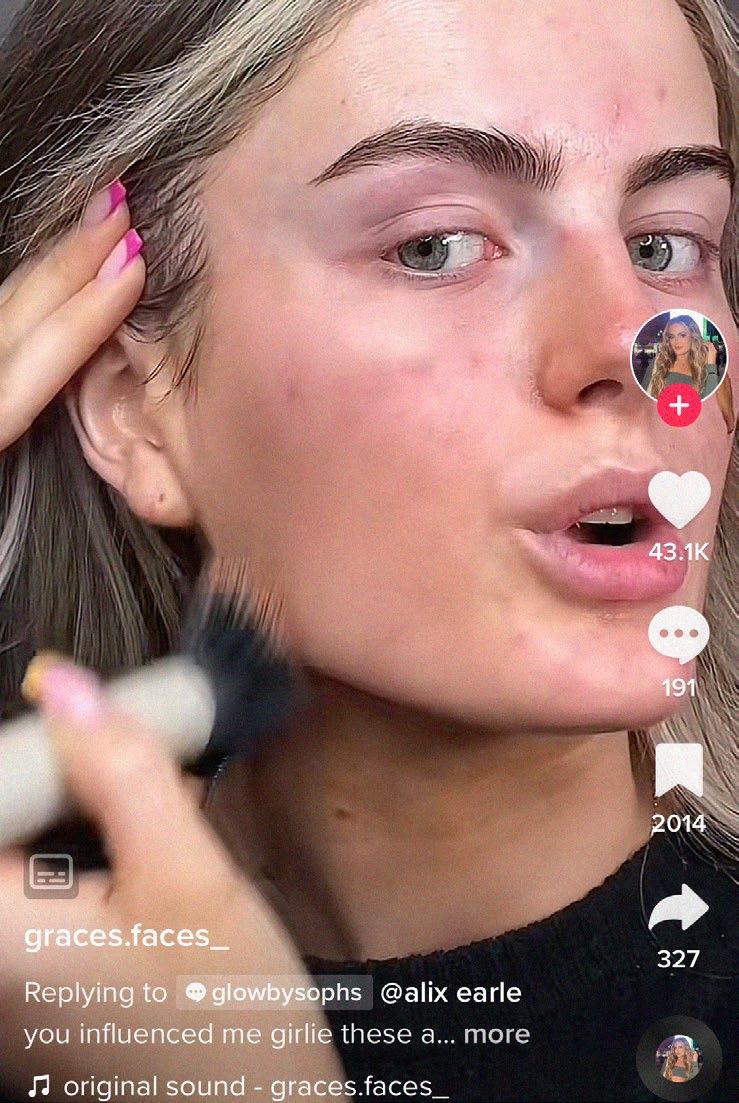Open the graces.faces_ username

126,937
